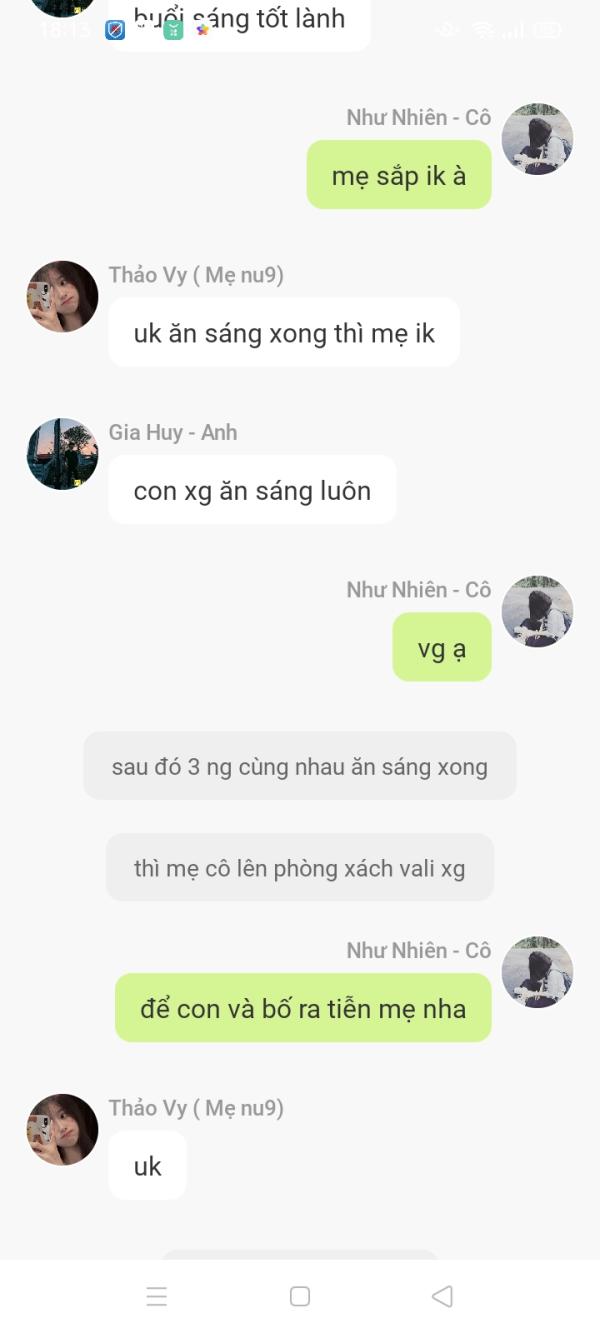Open Thảo Vy's avatar beside the "uk" message
This screenshot has height=1333, width=600.
coord(62,1129)
